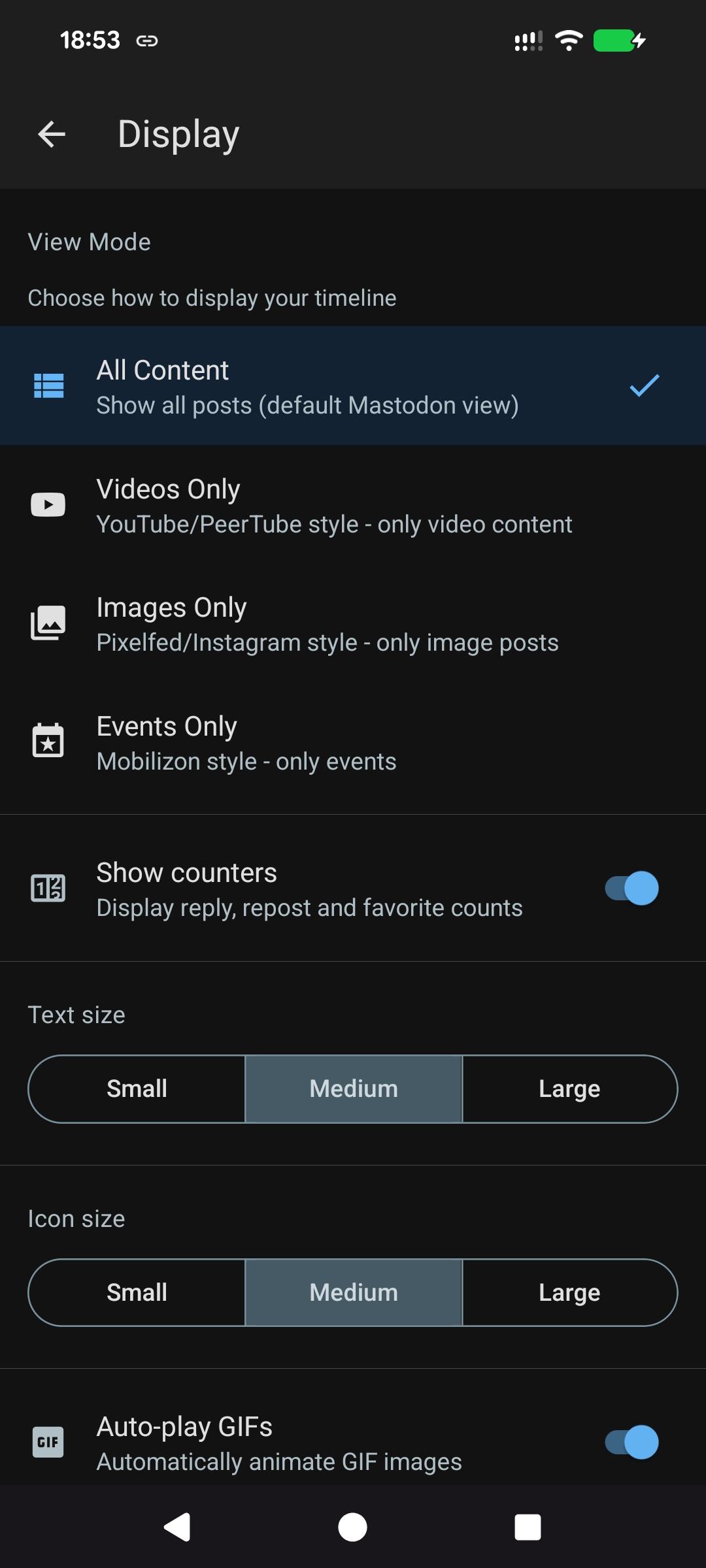Pick the Events Only view mode
Image resolution: width=706 pixels, height=1568 pixels.
pos(353,743)
